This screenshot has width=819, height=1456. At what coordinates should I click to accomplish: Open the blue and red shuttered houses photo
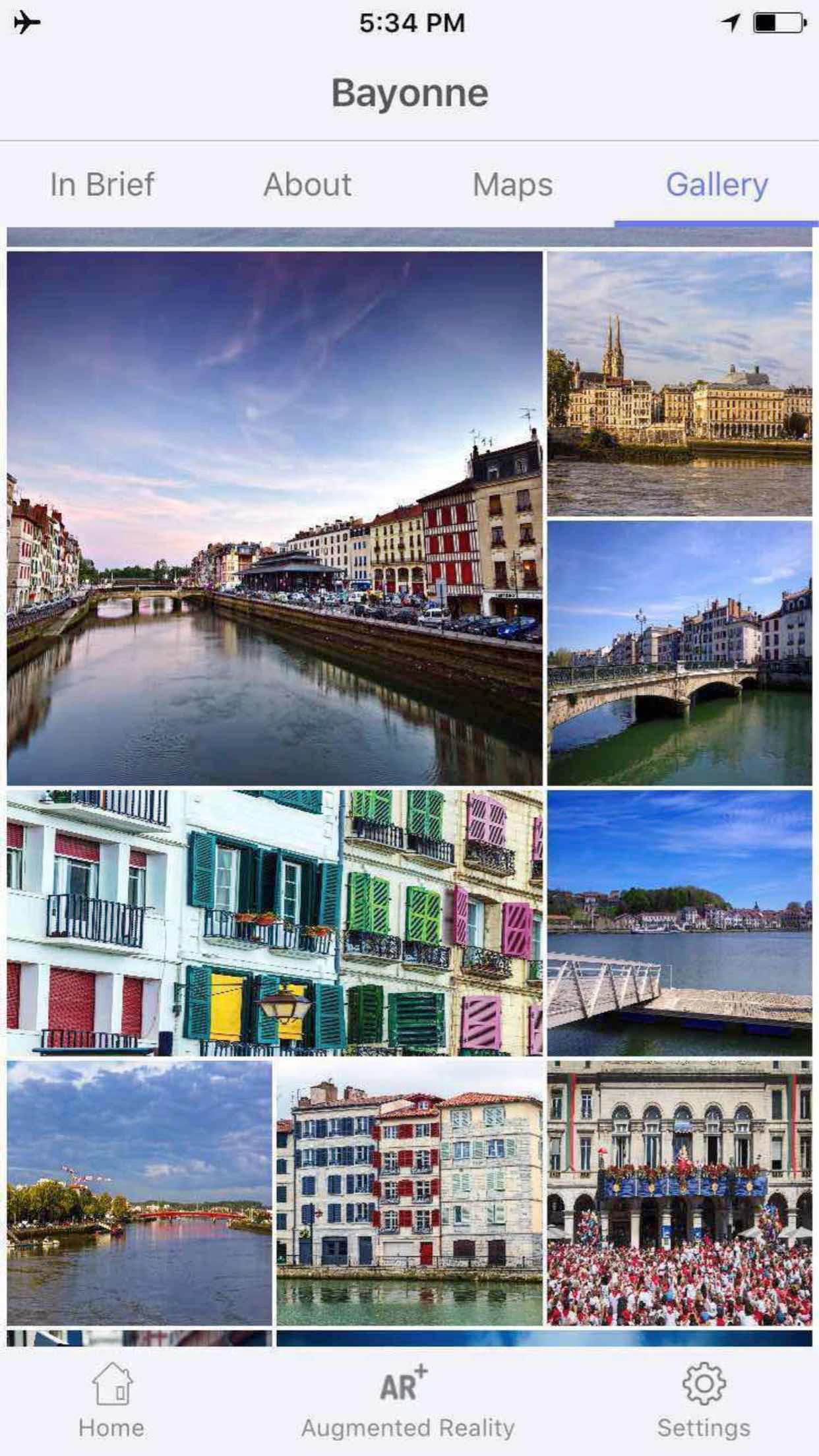click(x=409, y=1193)
